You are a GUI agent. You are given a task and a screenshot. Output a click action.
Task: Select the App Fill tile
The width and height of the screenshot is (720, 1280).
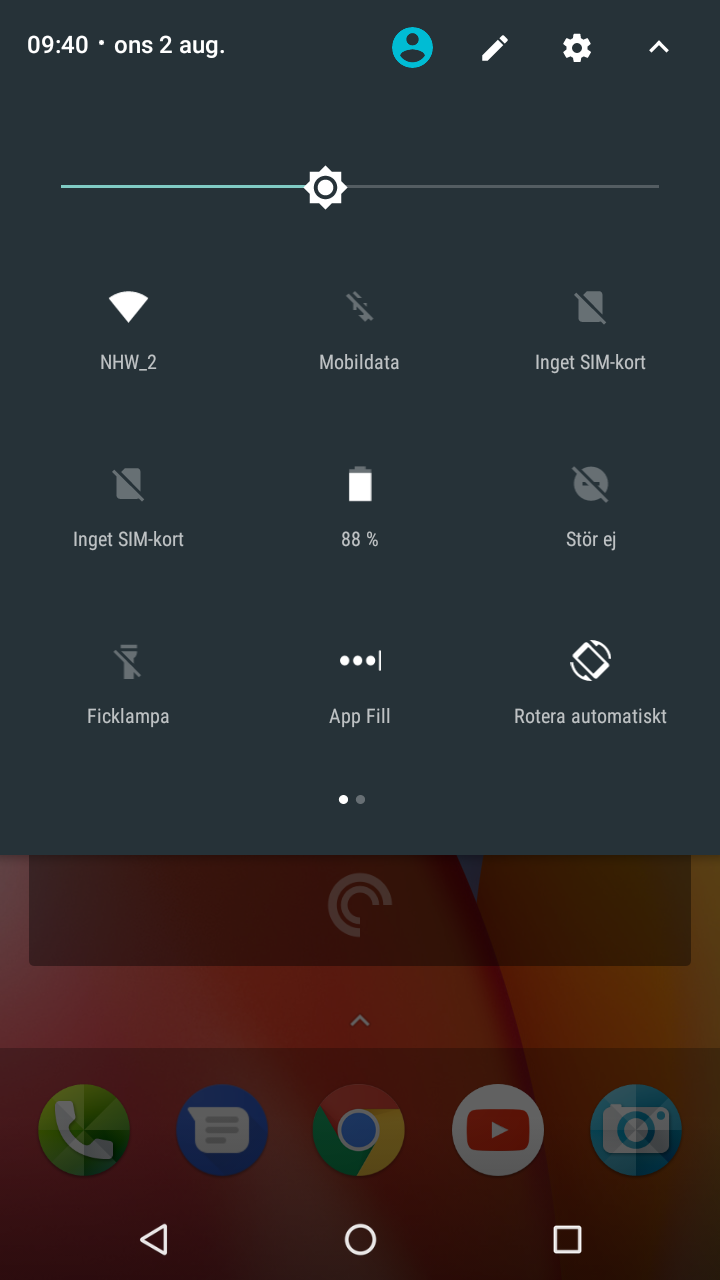359,662
